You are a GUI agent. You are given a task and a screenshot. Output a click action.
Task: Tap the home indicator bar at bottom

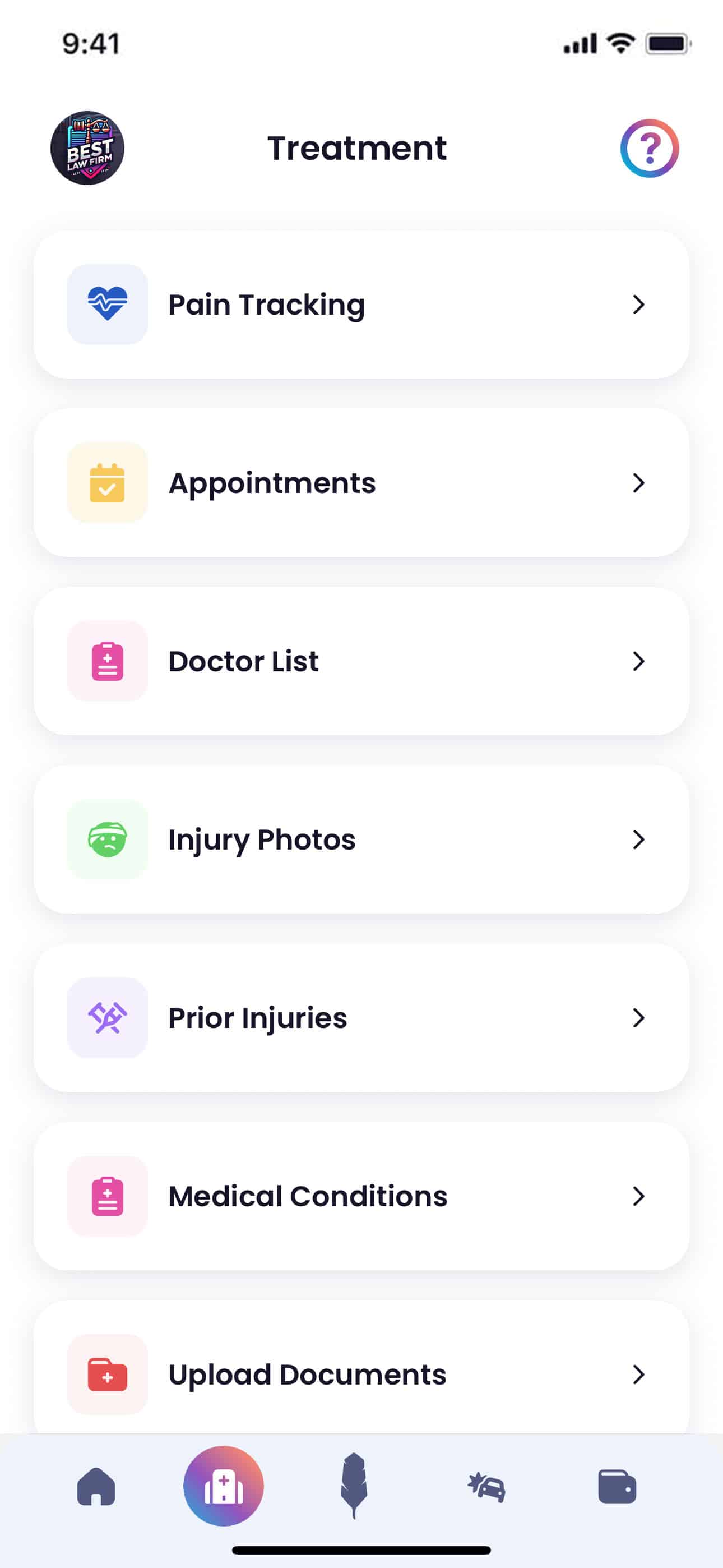click(x=361, y=1547)
